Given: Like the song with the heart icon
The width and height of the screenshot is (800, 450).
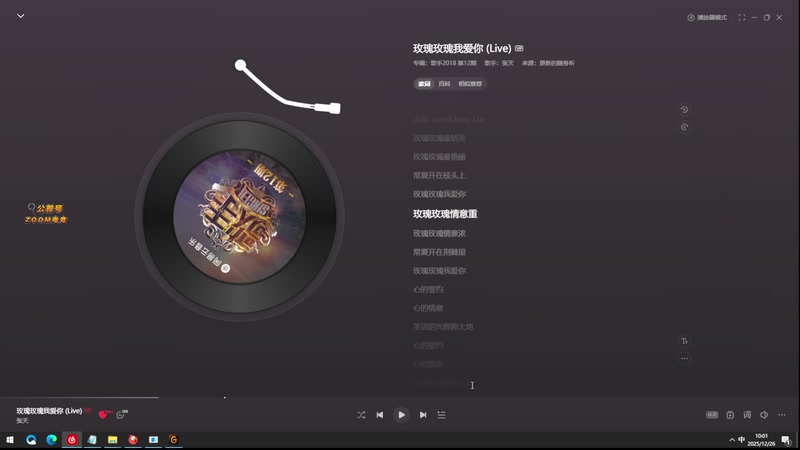Looking at the screenshot, I should click(x=103, y=414).
